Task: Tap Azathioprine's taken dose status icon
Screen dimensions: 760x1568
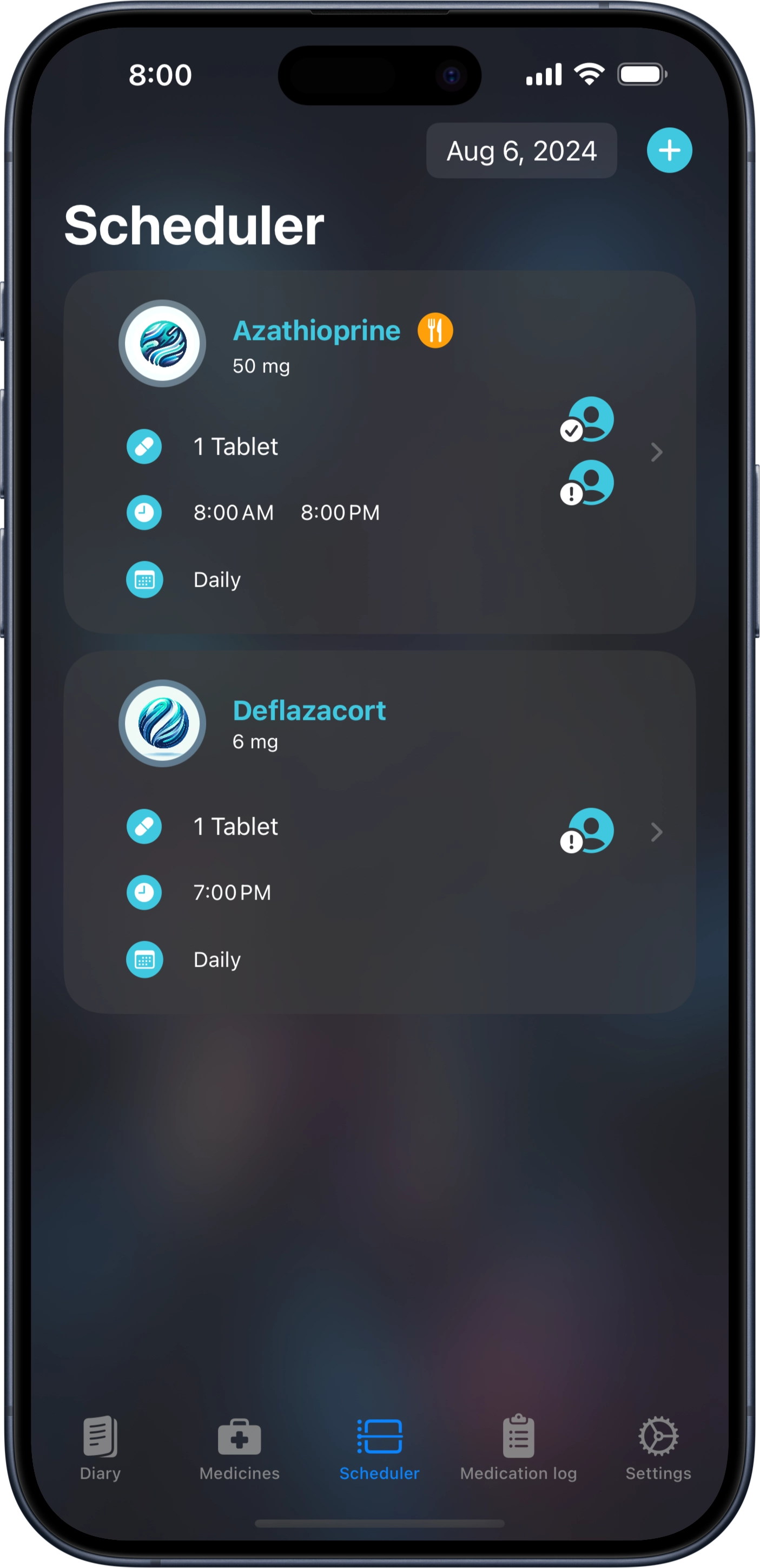Action: point(586,420)
